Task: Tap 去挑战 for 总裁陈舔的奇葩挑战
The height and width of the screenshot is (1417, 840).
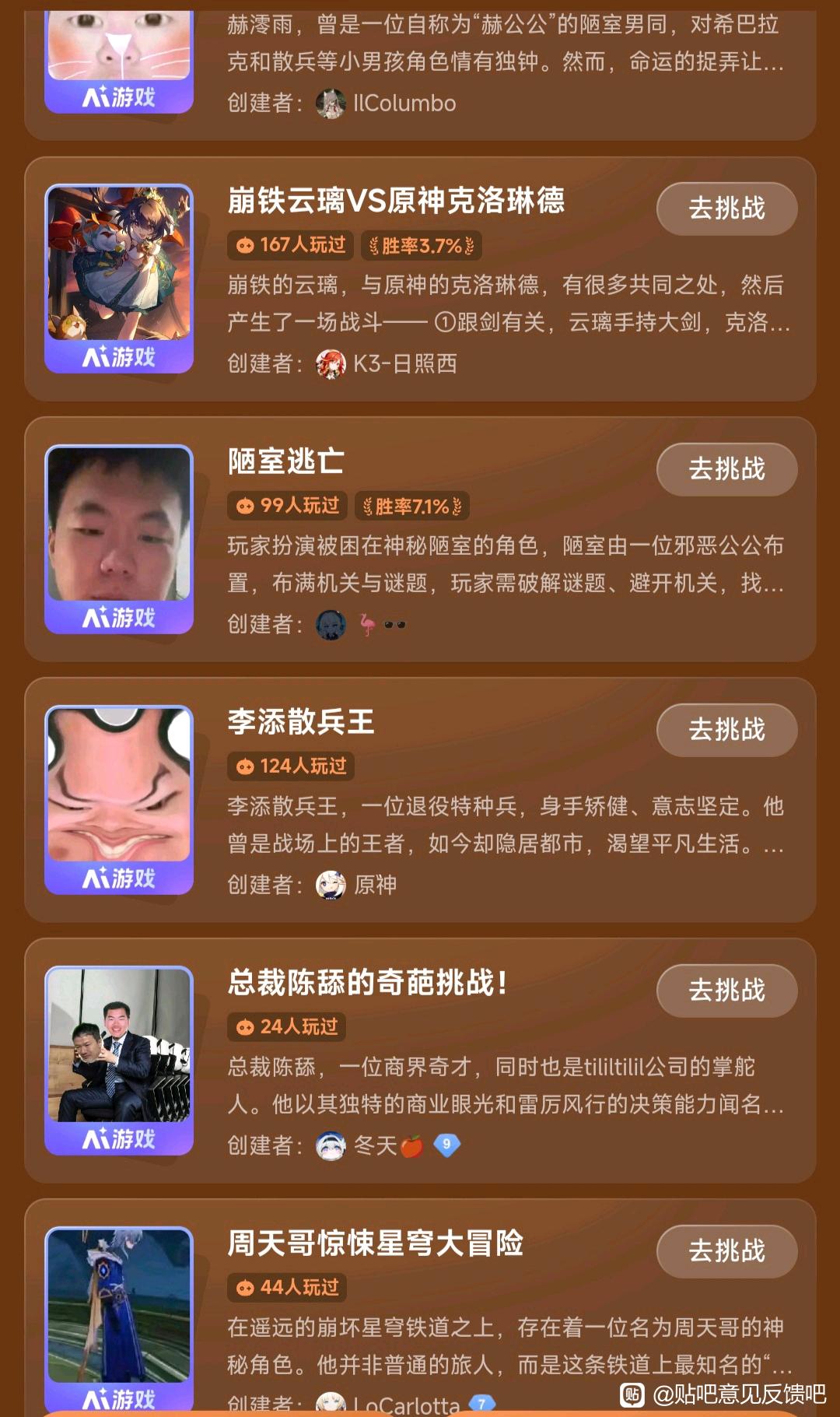Action: [726, 991]
